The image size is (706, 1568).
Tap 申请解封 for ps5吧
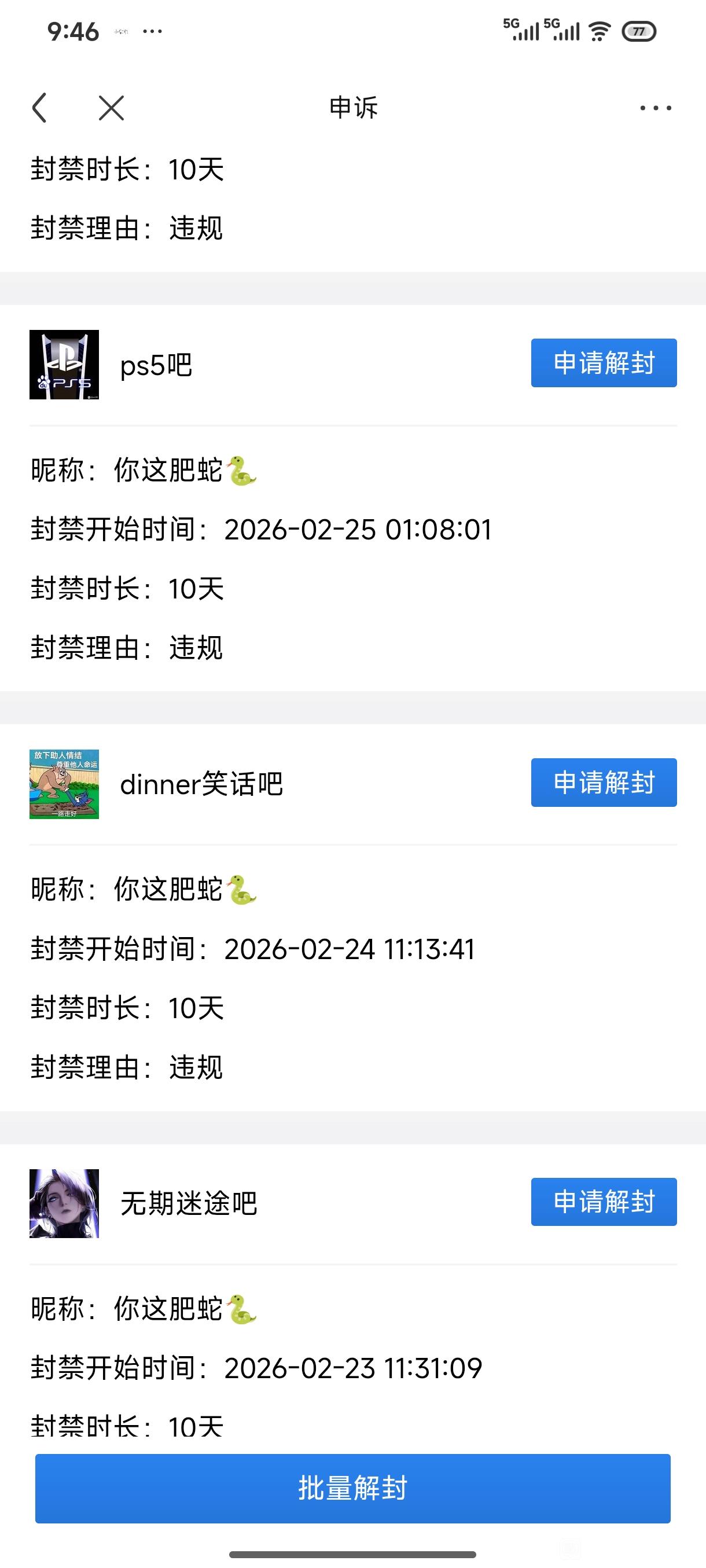603,363
